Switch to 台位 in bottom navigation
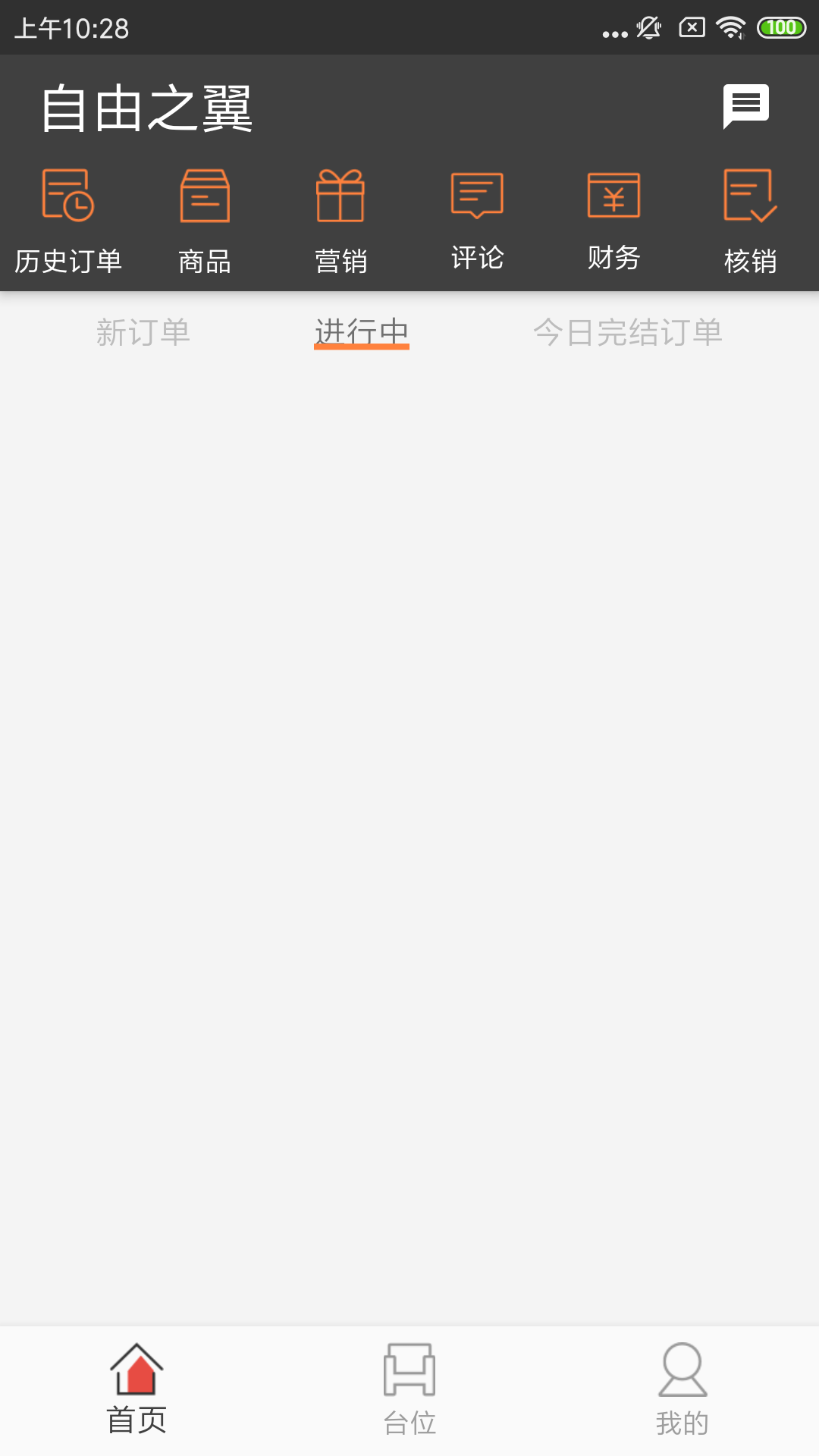 pyautogui.click(x=409, y=1389)
